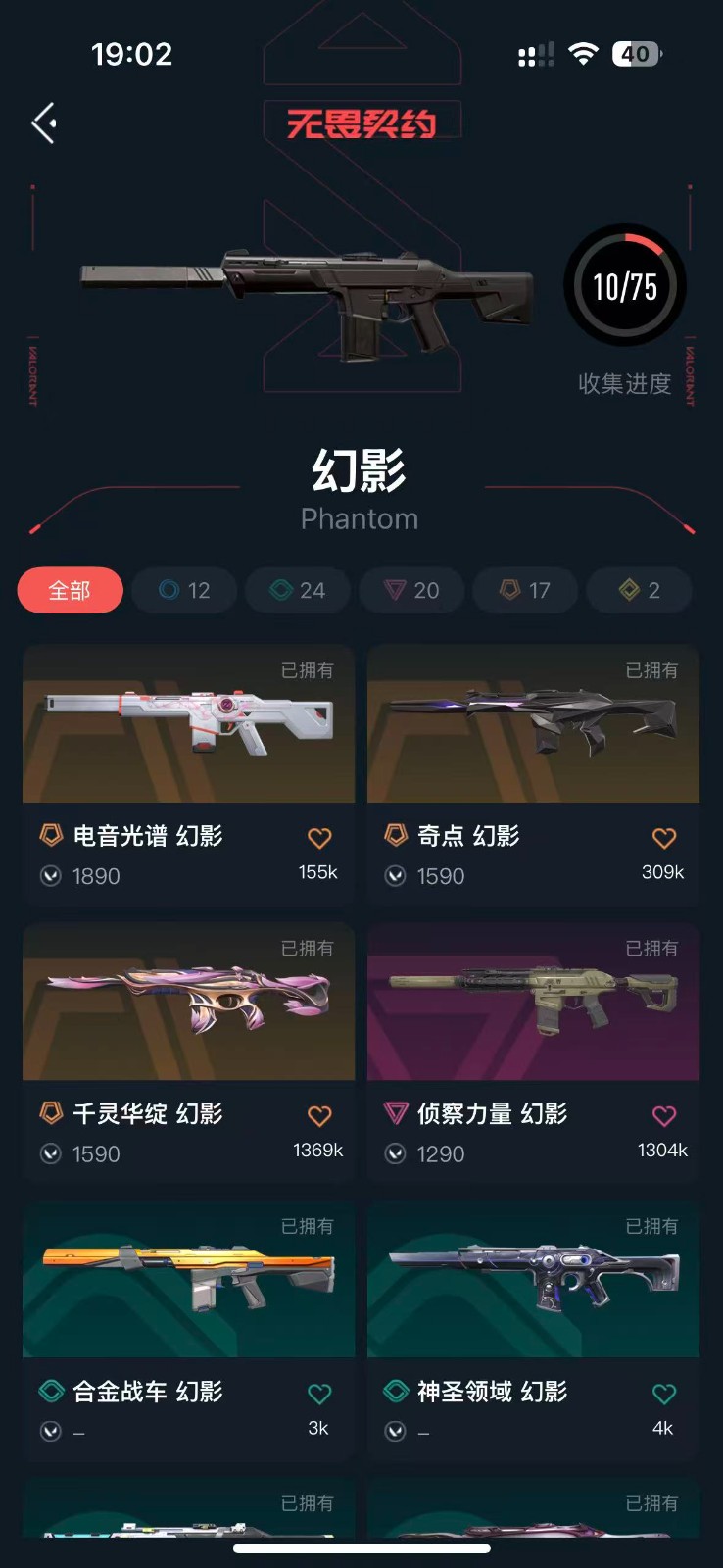The height and width of the screenshot is (1568, 723).
Task: Select the 全部 filter chip
Action: 70,590
